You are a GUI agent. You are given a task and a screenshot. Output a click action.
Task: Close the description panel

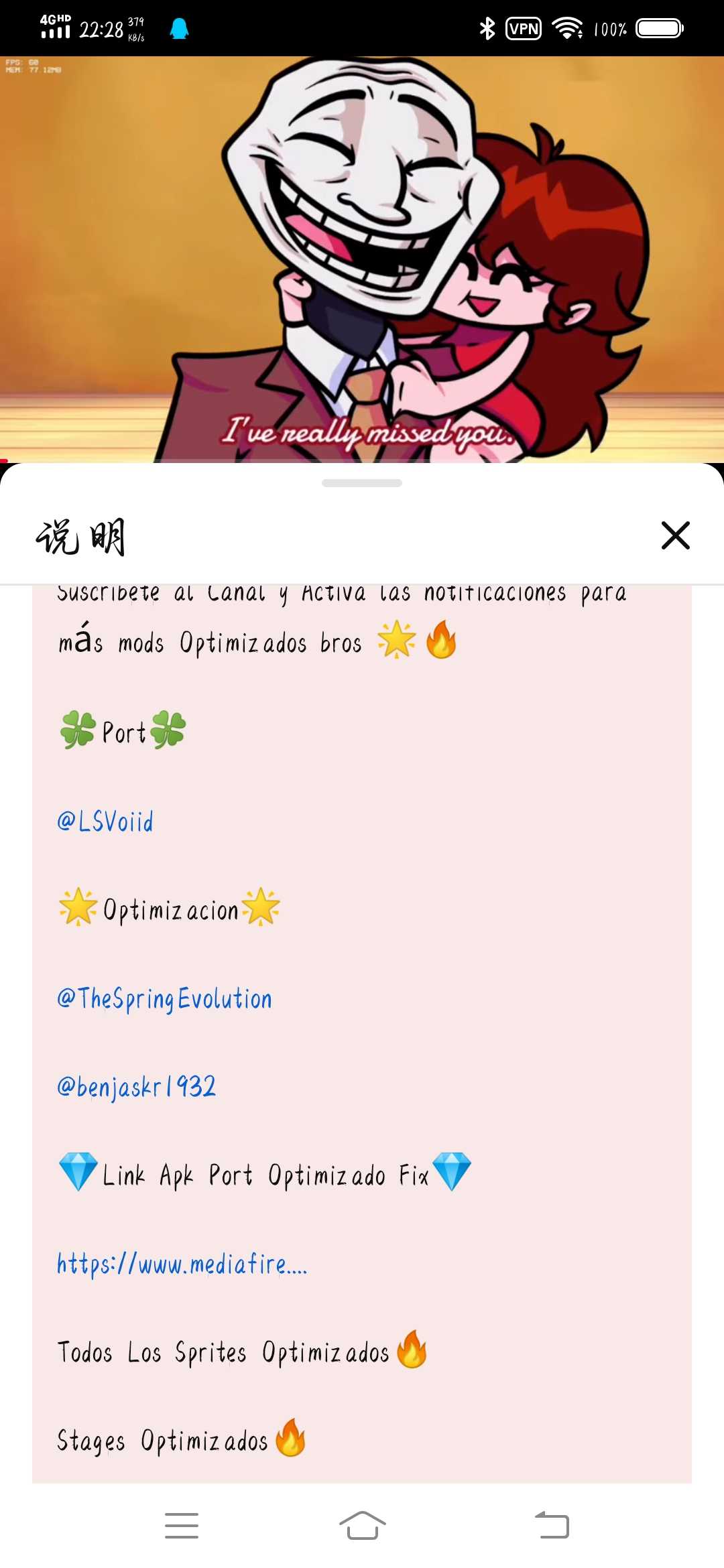tap(675, 535)
